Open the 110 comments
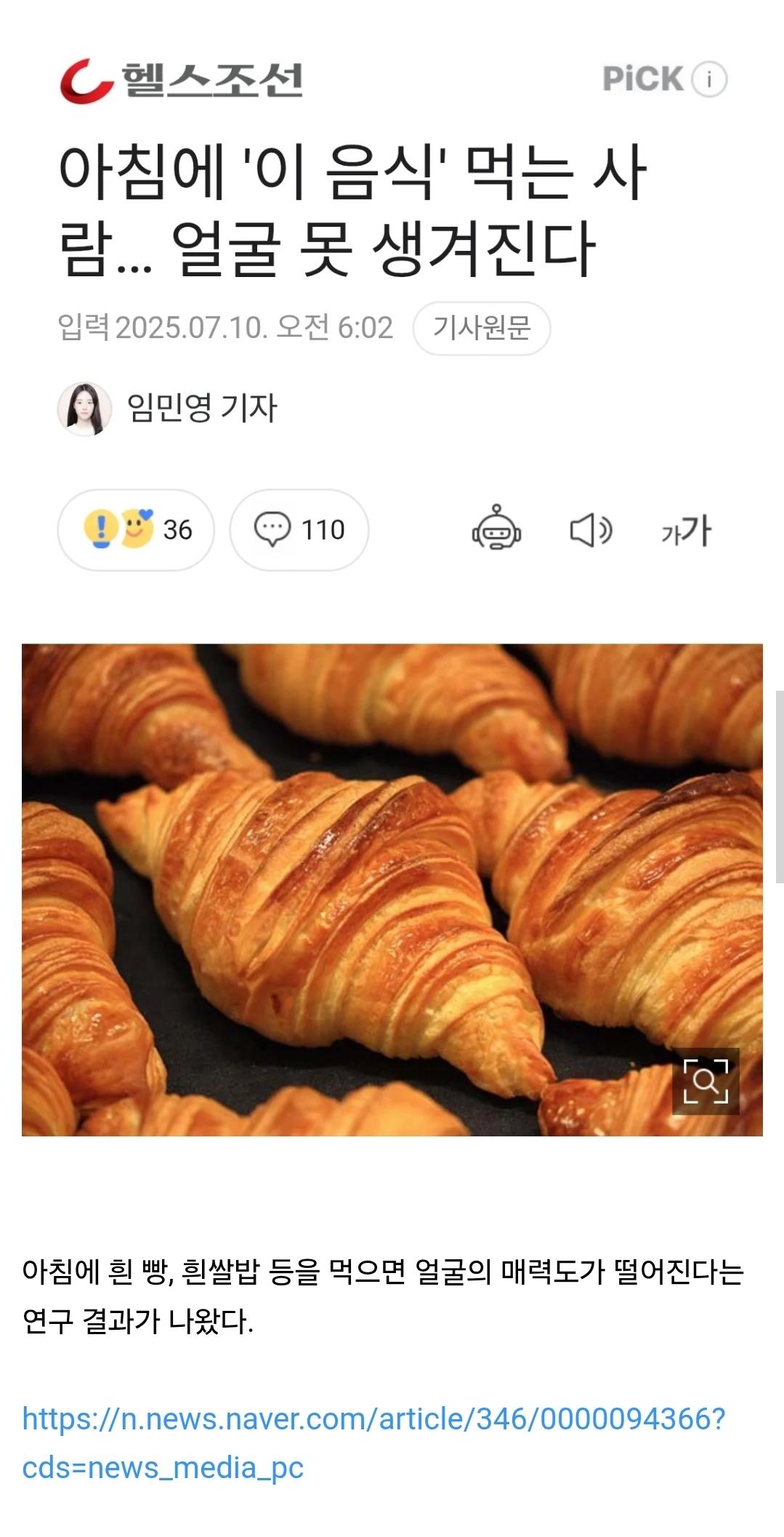The width and height of the screenshot is (784, 1537). tap(299, 529)
